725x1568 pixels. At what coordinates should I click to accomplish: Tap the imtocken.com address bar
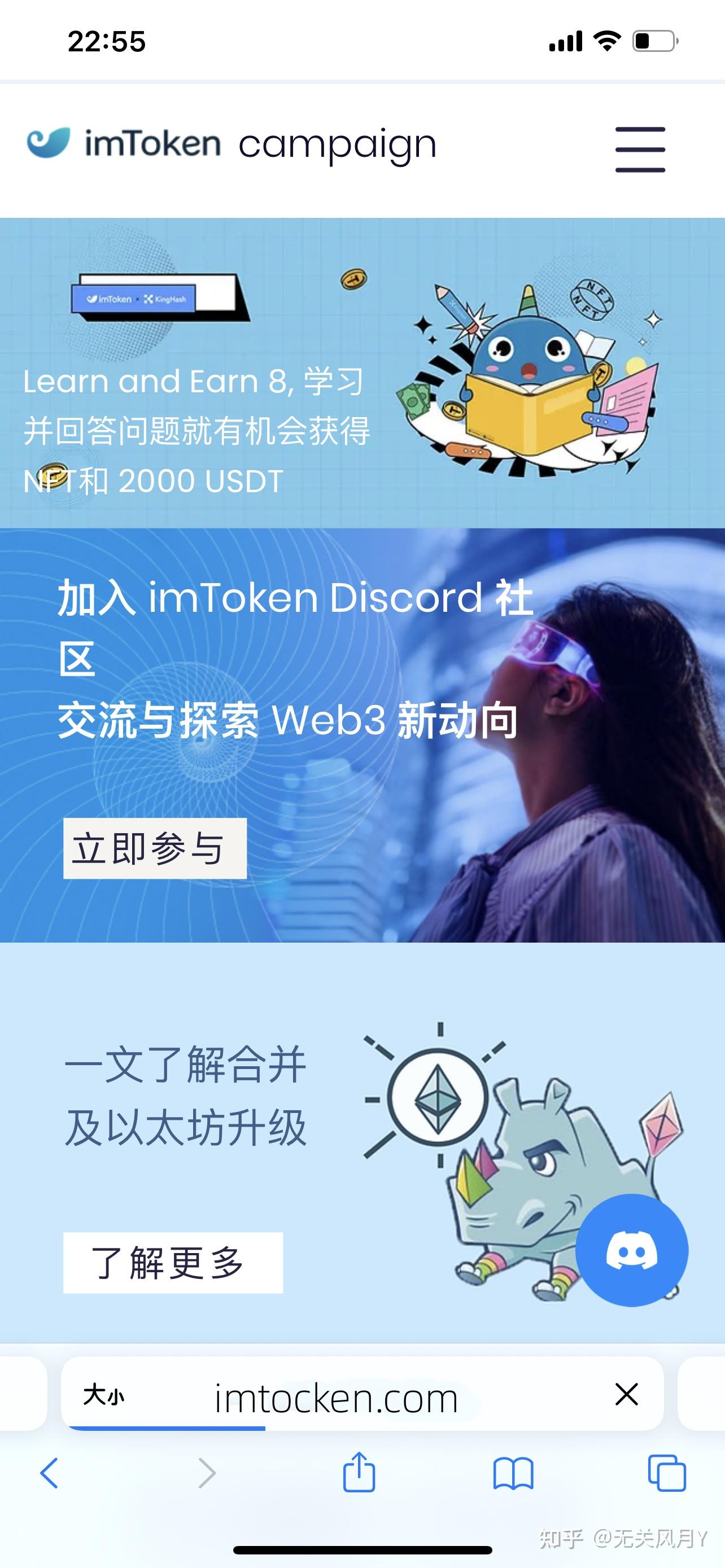tap(336, 1398)
